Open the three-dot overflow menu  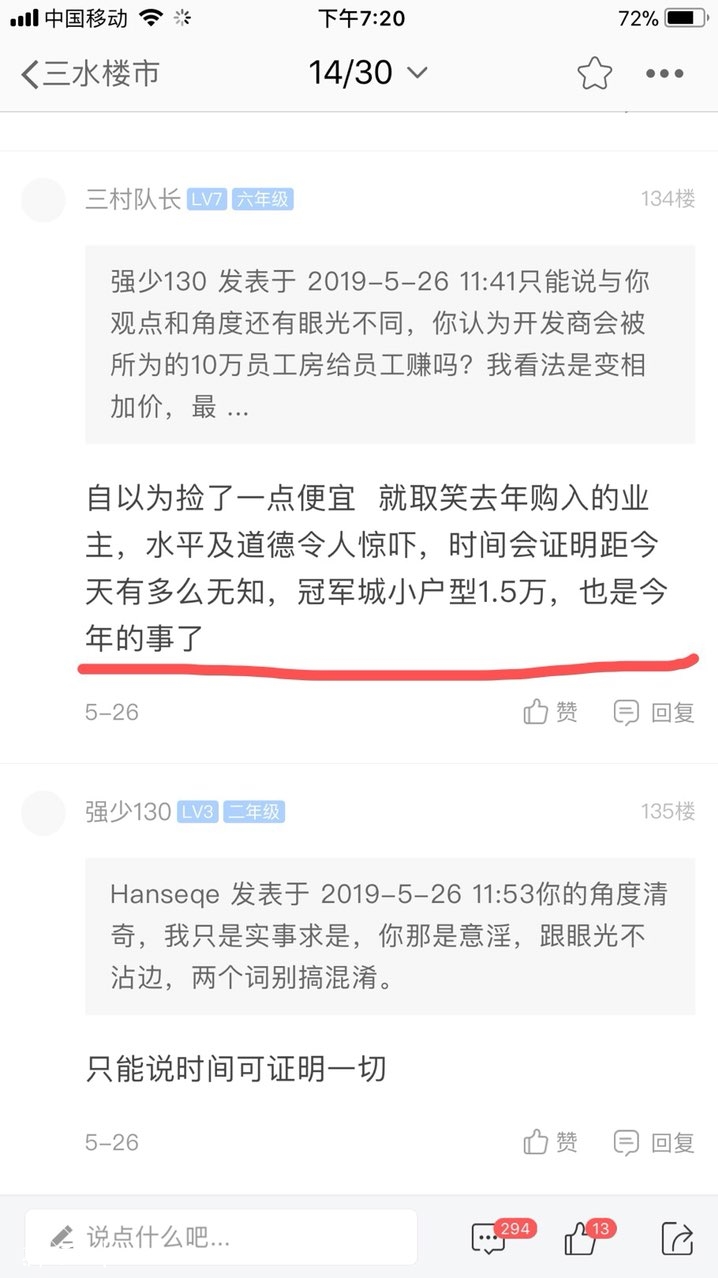[664, 73]
